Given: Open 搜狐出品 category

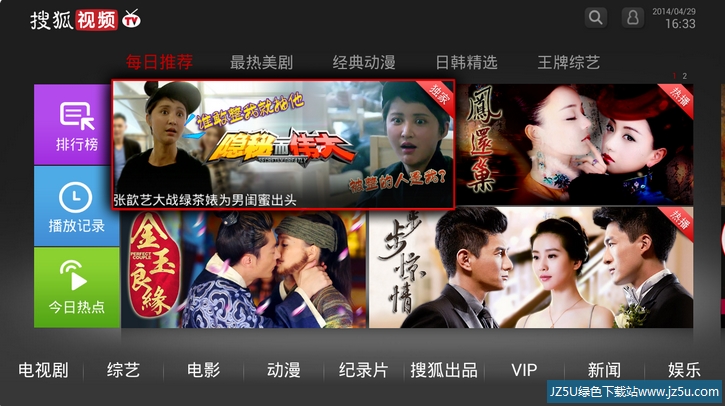Looking at the screenshot, I should click(444, 370).
